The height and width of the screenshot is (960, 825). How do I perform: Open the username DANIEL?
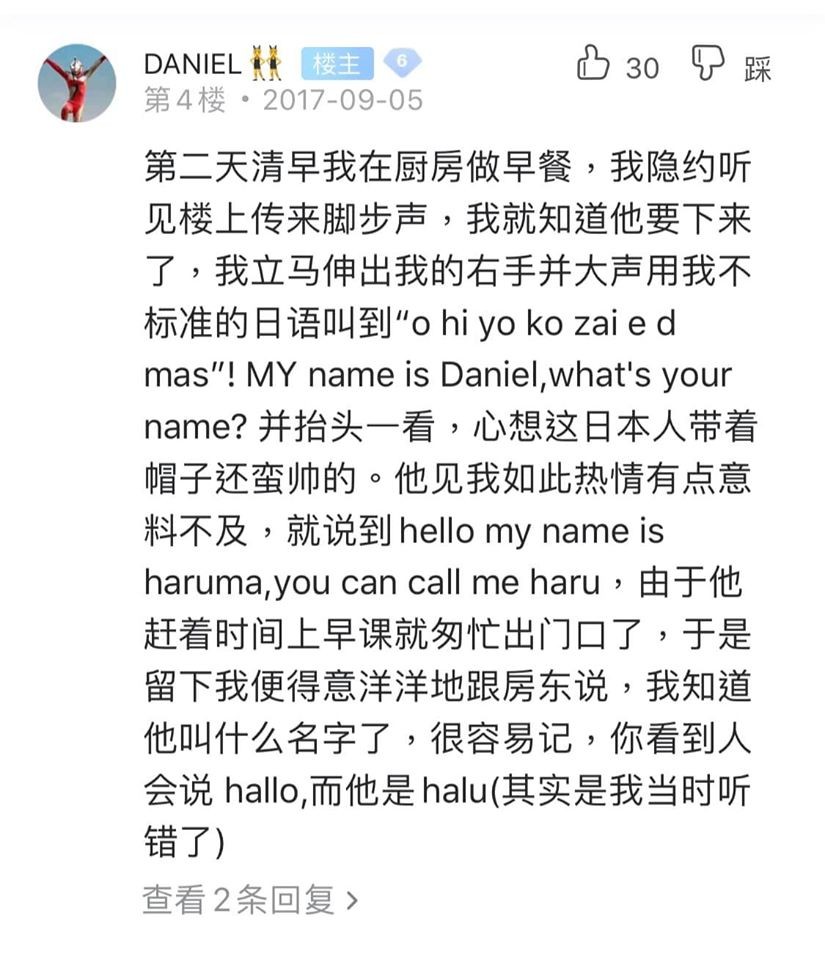point(192,64)
